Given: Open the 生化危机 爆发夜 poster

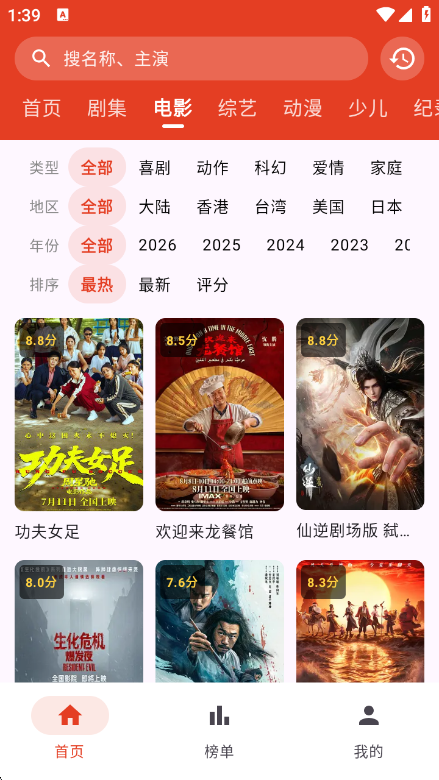Looking at the screenshot, I should (x=79, y=621).
